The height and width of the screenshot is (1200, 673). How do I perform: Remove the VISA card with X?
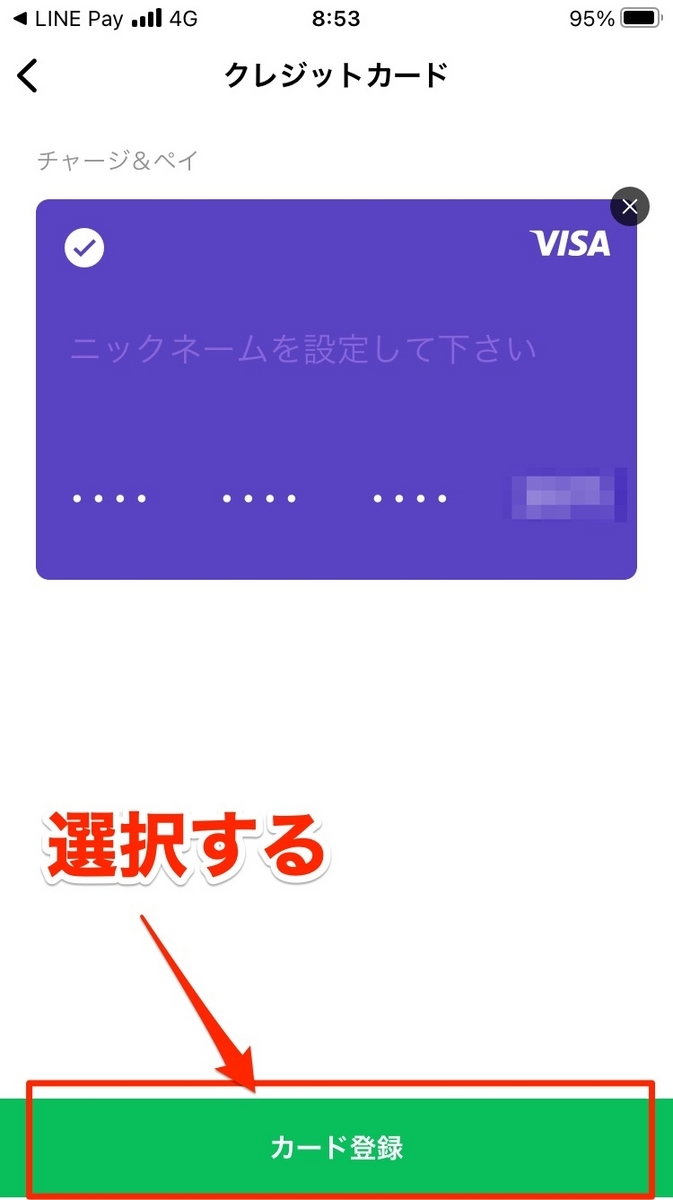point(629,207)
